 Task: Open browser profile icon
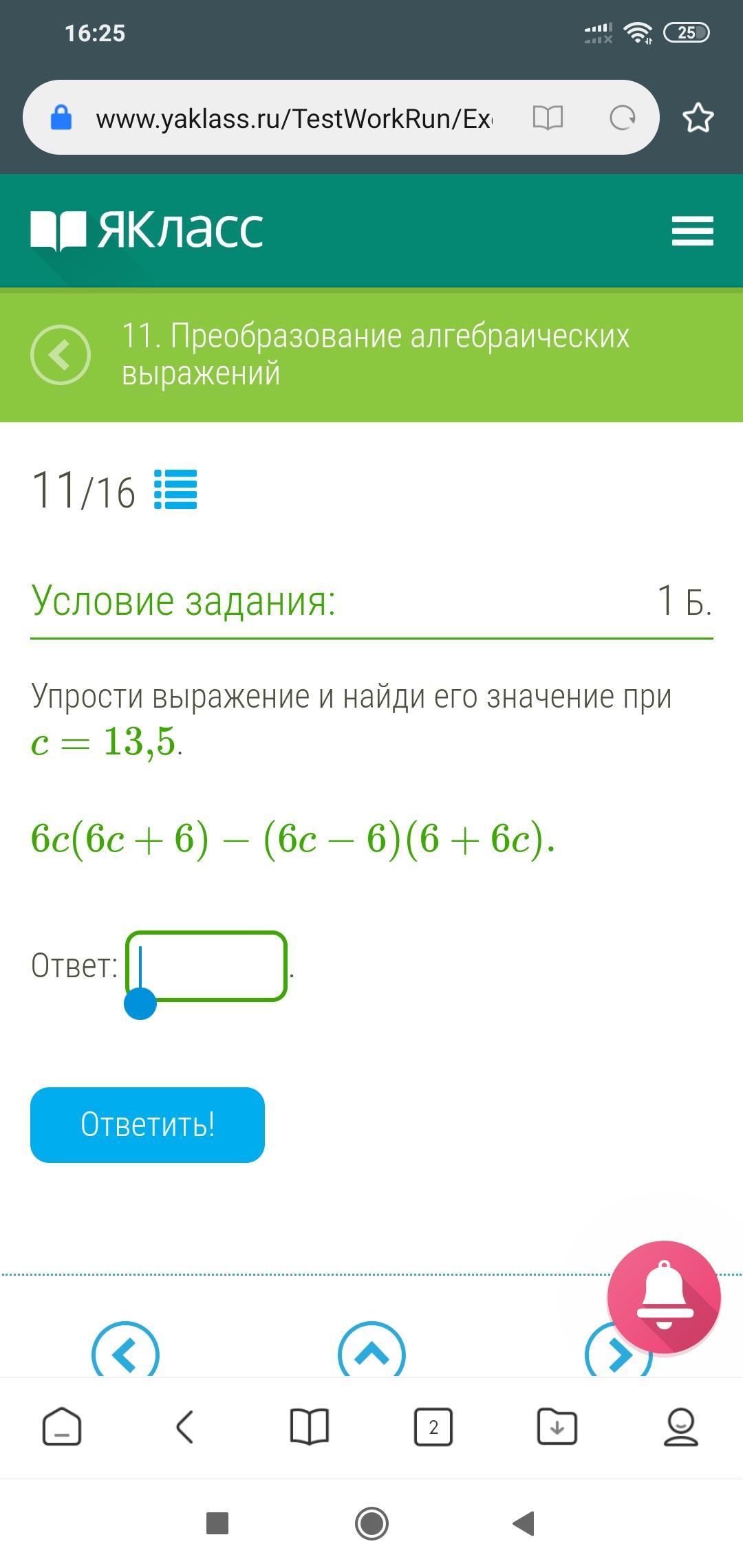(681, 1427)
